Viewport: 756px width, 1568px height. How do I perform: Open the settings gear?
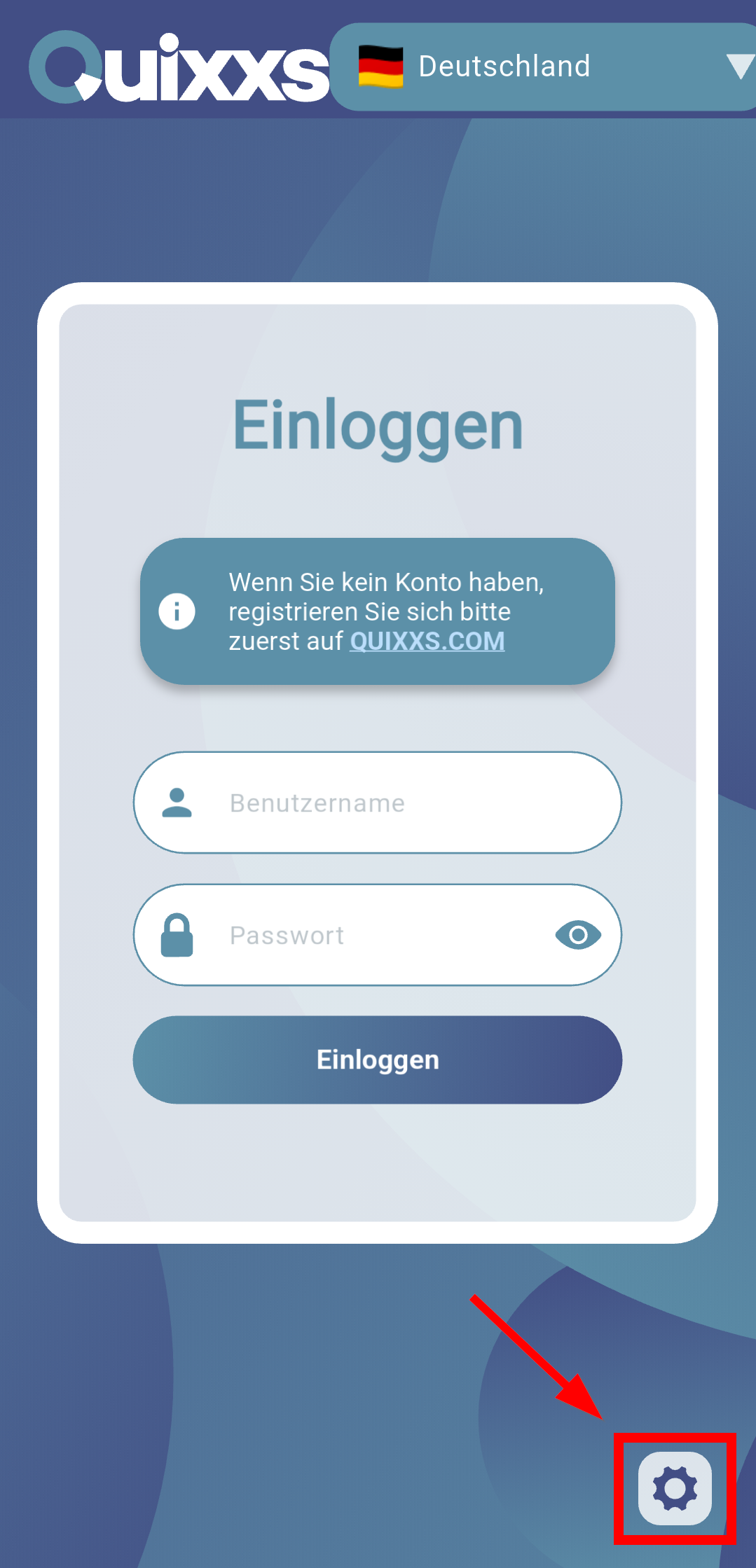675,1488
